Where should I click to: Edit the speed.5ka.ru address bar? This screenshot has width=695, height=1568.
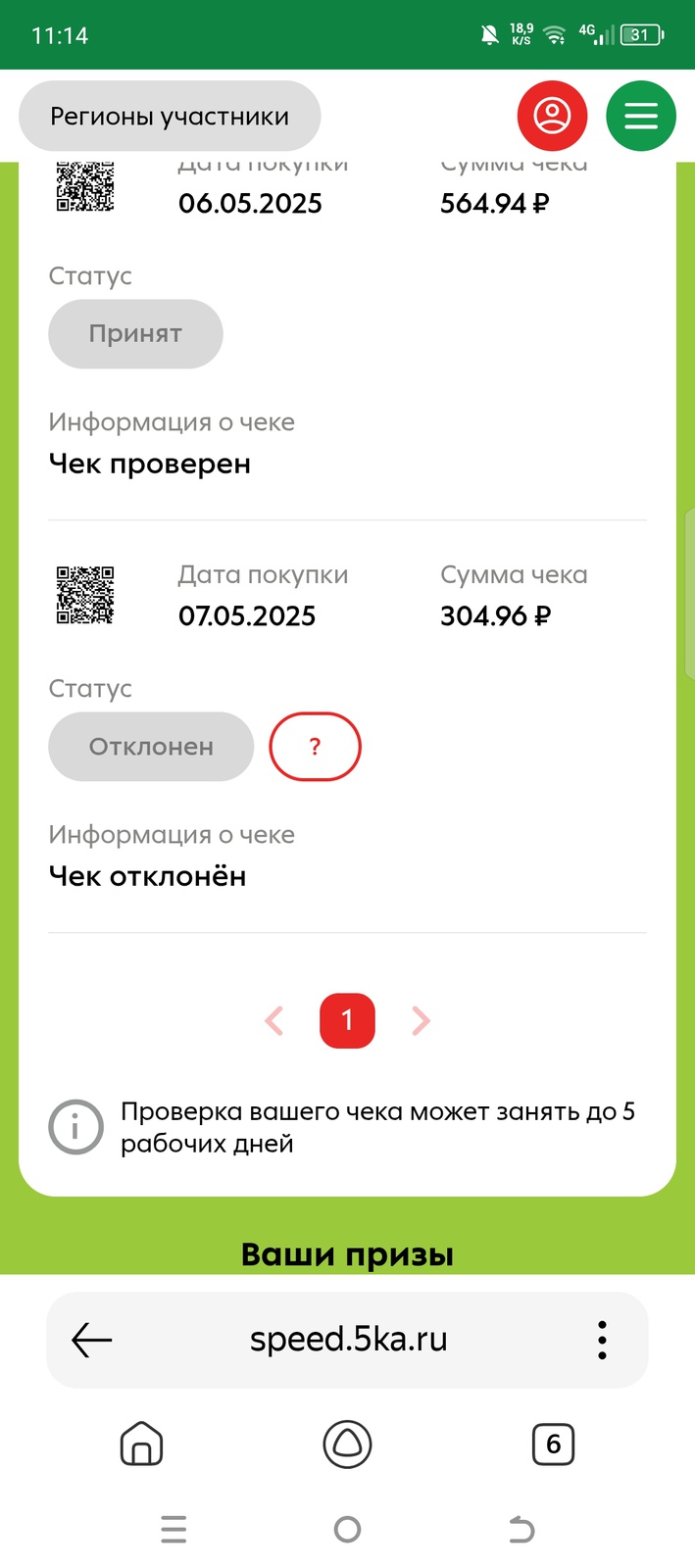pyautogui.click(x=348, y=1340)
